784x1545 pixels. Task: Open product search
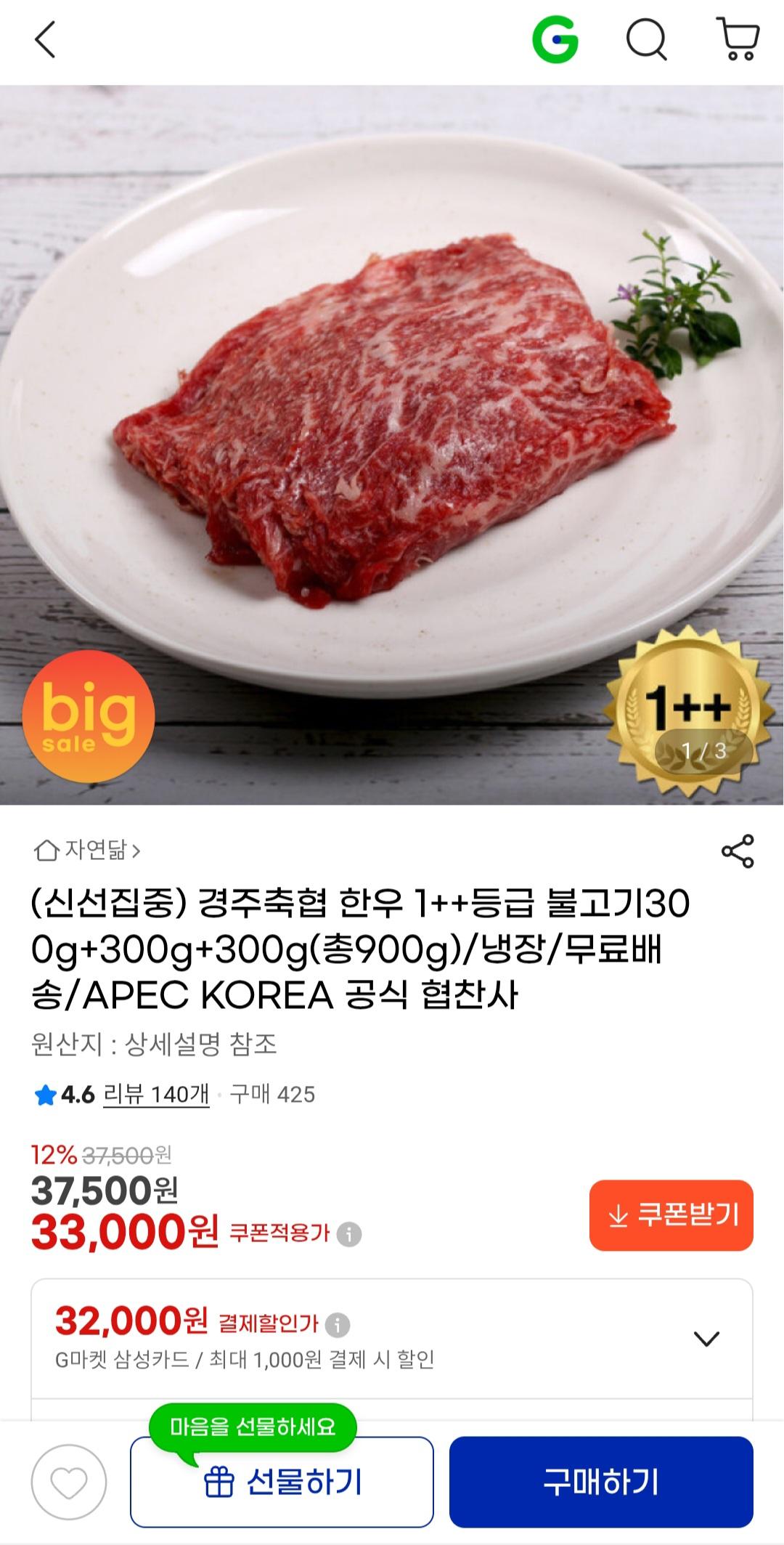(x=646, y=39)
